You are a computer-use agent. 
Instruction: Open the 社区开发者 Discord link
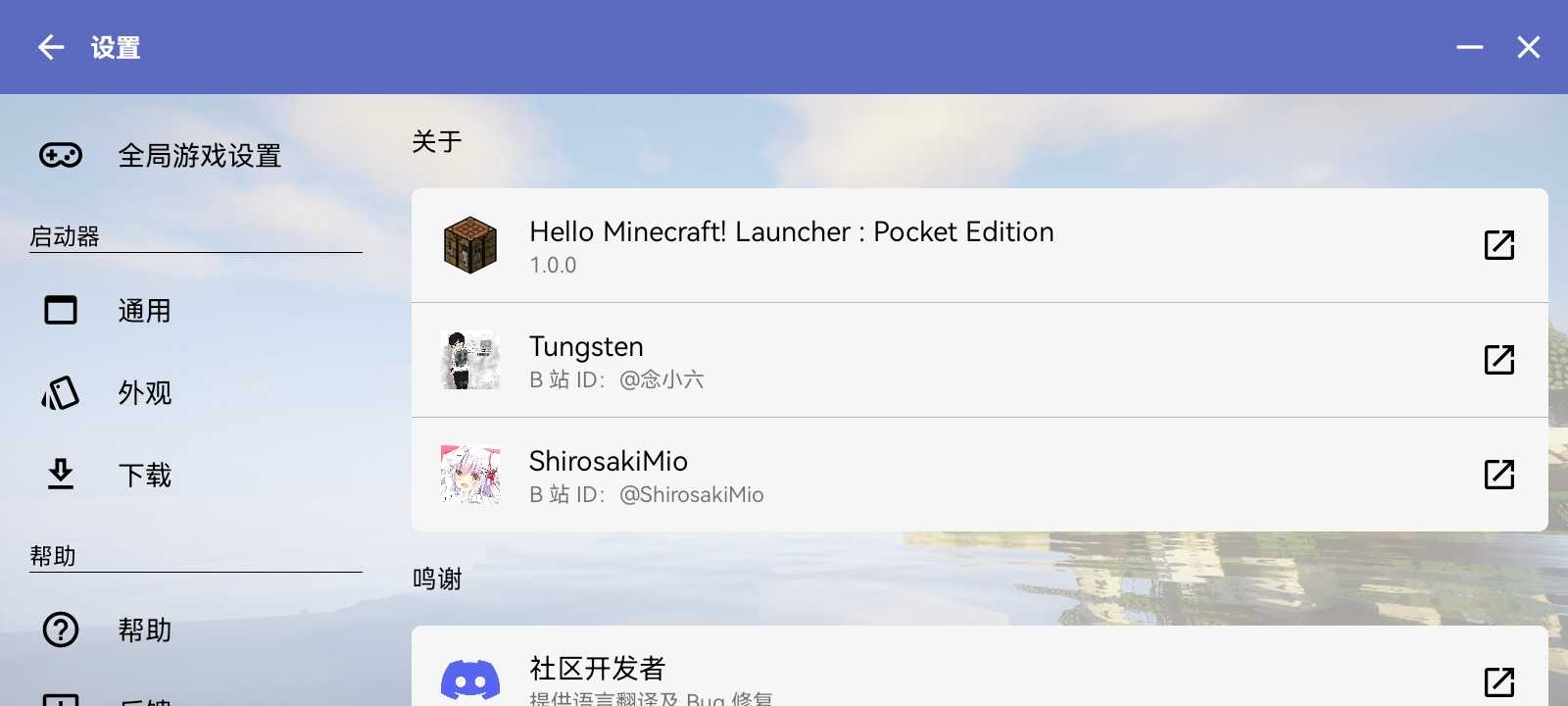coord(1498,681)
